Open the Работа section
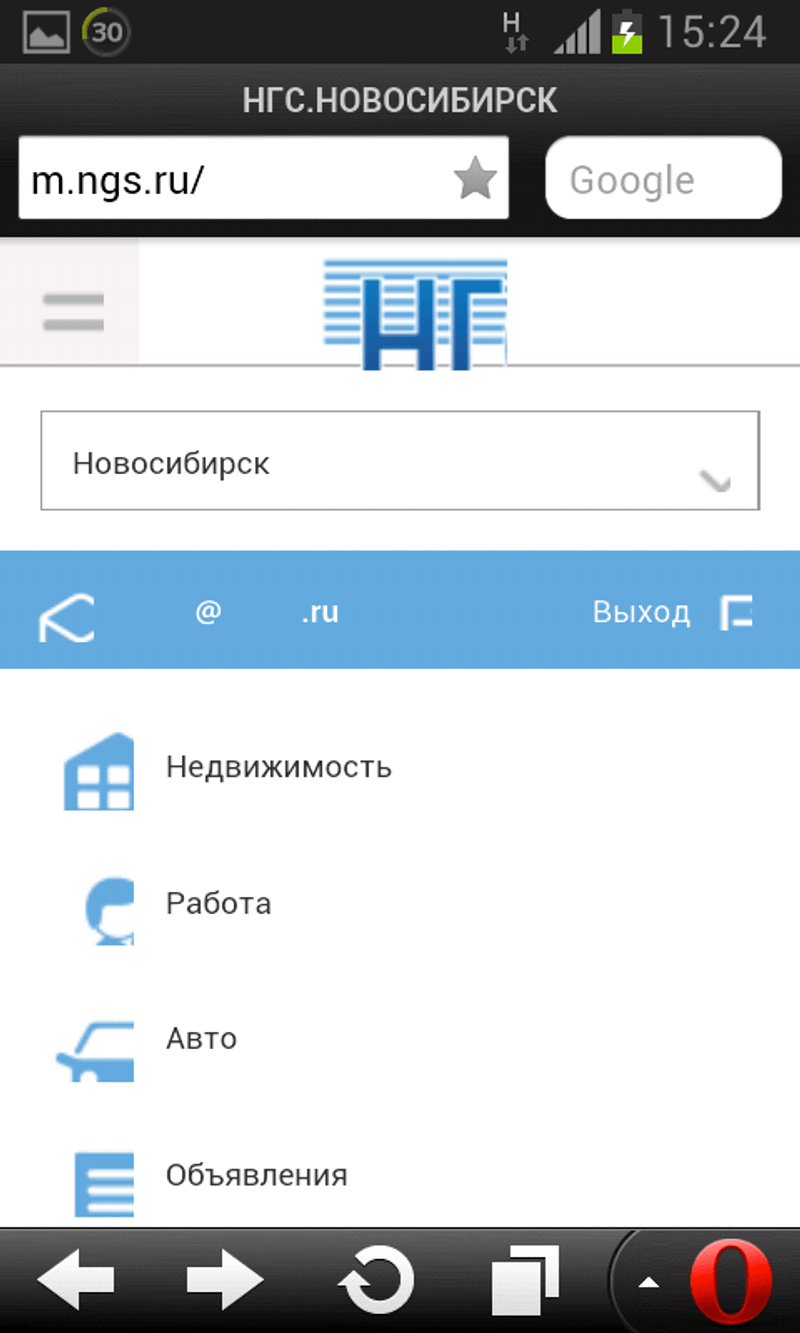 (218, 904)
